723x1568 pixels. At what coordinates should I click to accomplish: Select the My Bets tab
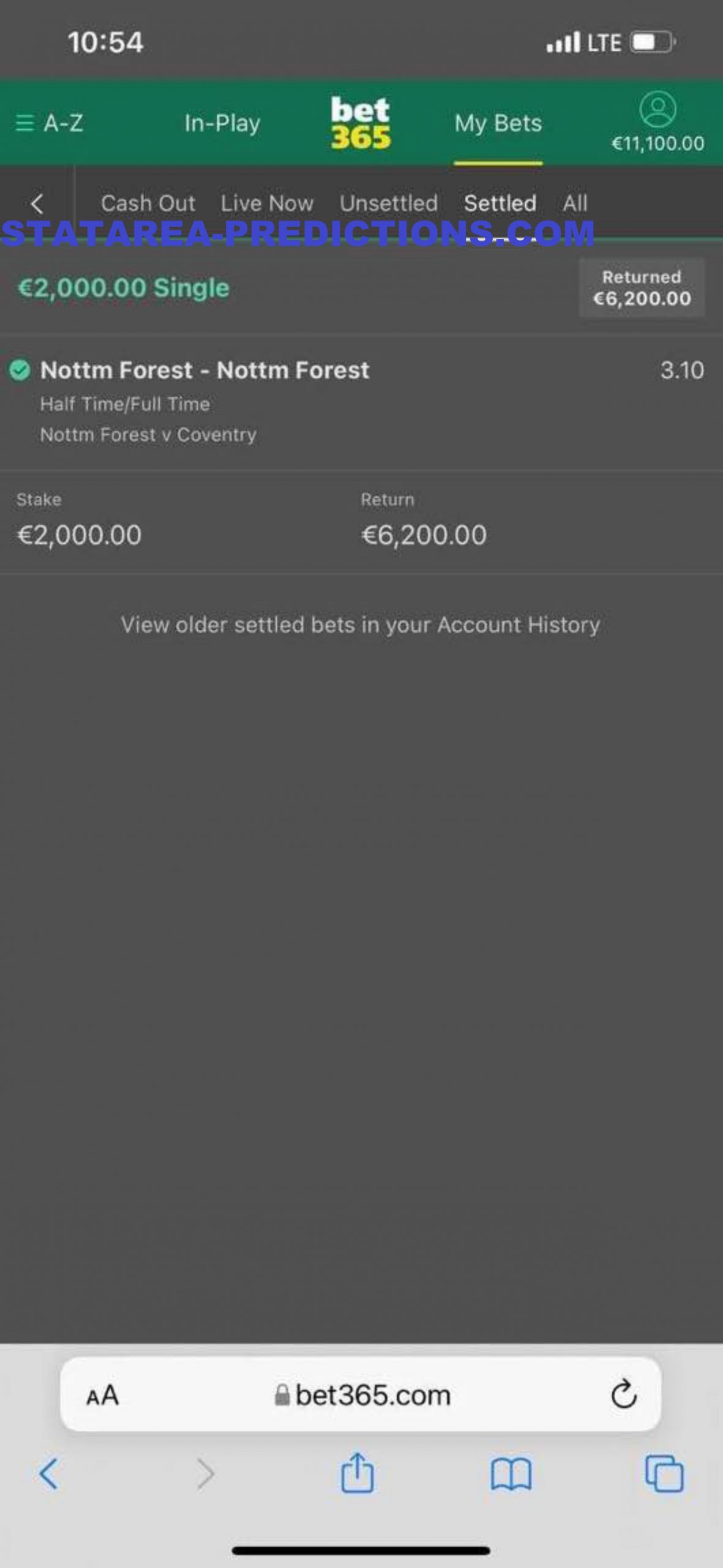(498, 123)
